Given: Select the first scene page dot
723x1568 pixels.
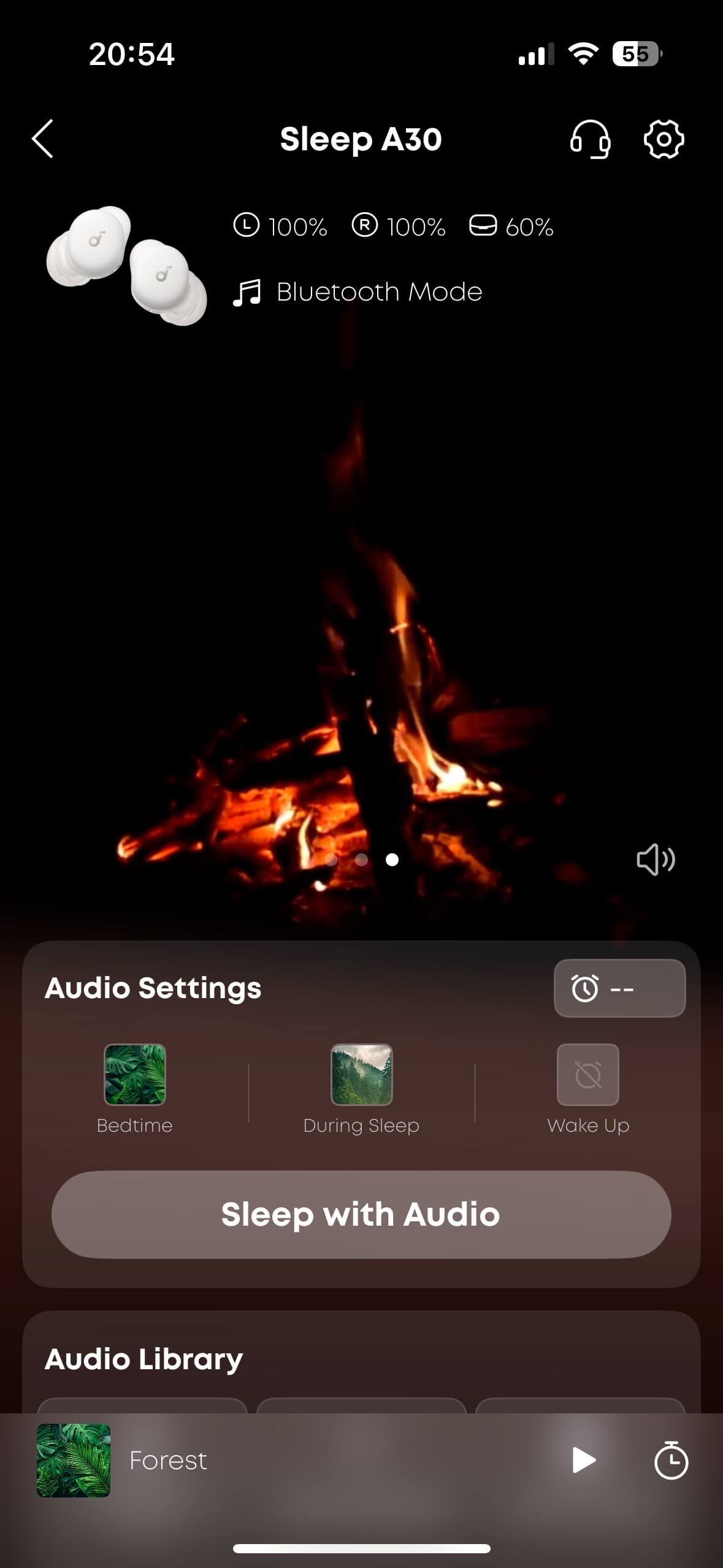Looking at the screenshot, I should tap(331, 860).
